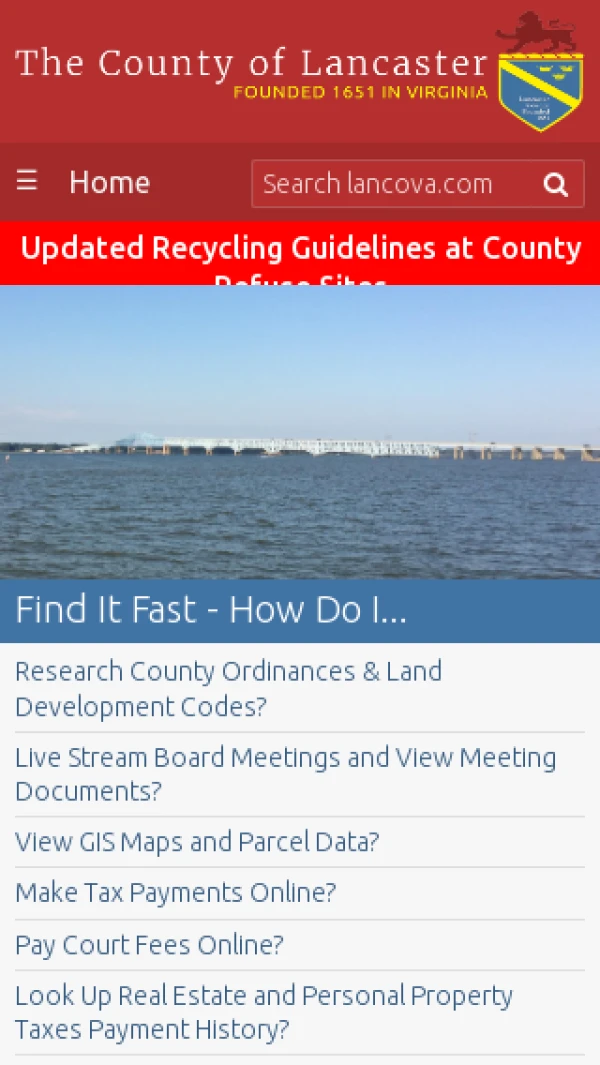Tap the County of Lancaster header title
Image resolution: width=600 pixels, height=1065 pixels.
[x=250, y=64]
